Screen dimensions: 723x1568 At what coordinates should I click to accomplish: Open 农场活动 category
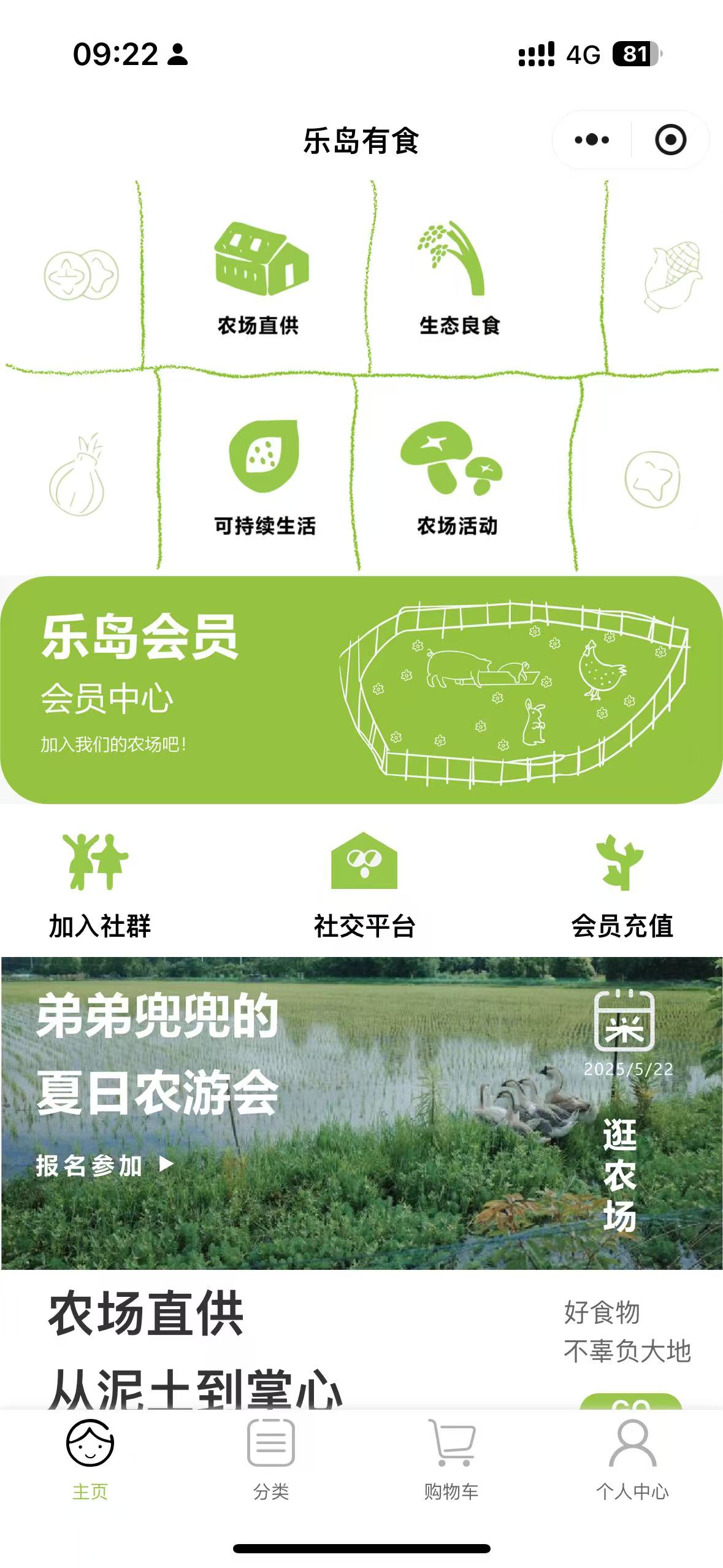[x=457, y=478]
